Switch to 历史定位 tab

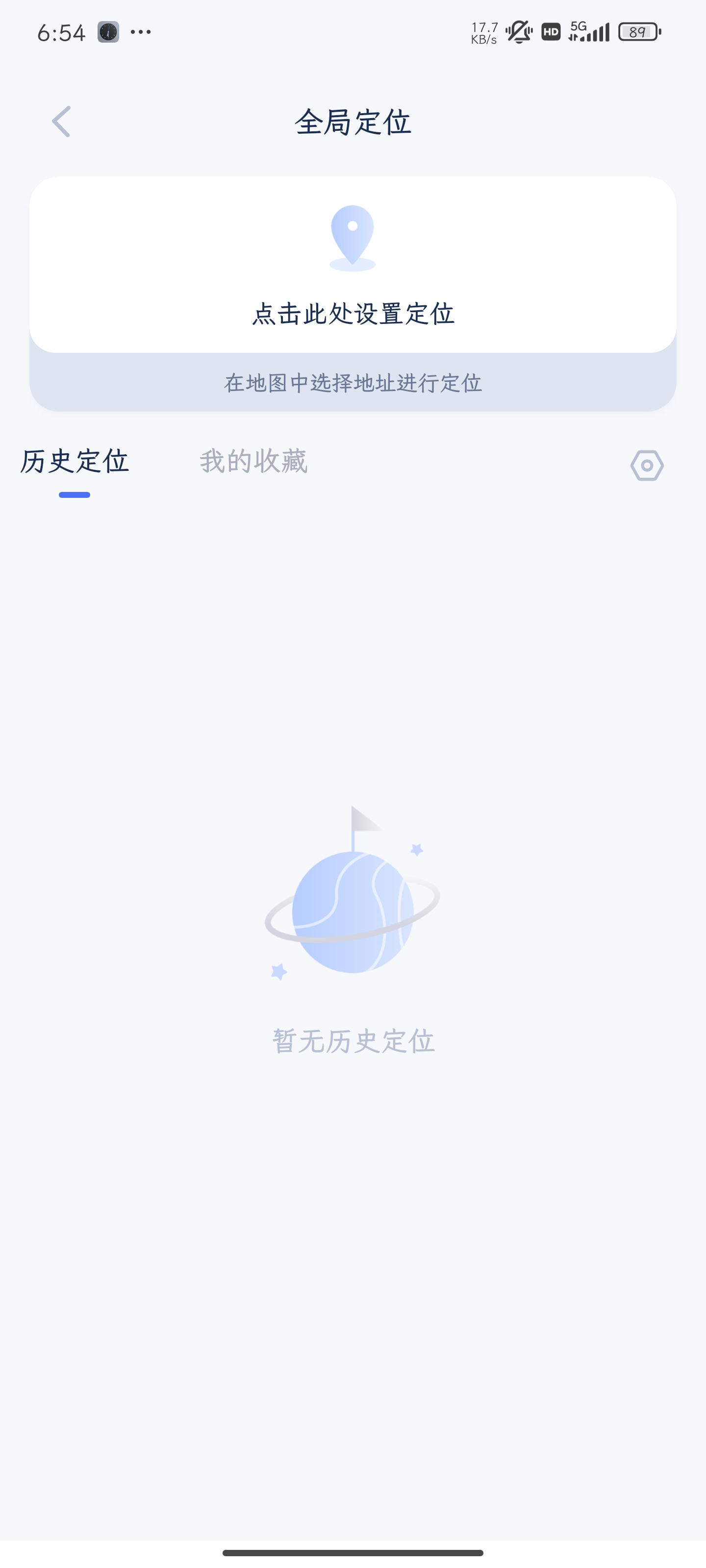pyautogui.click(x=75, y=462)
